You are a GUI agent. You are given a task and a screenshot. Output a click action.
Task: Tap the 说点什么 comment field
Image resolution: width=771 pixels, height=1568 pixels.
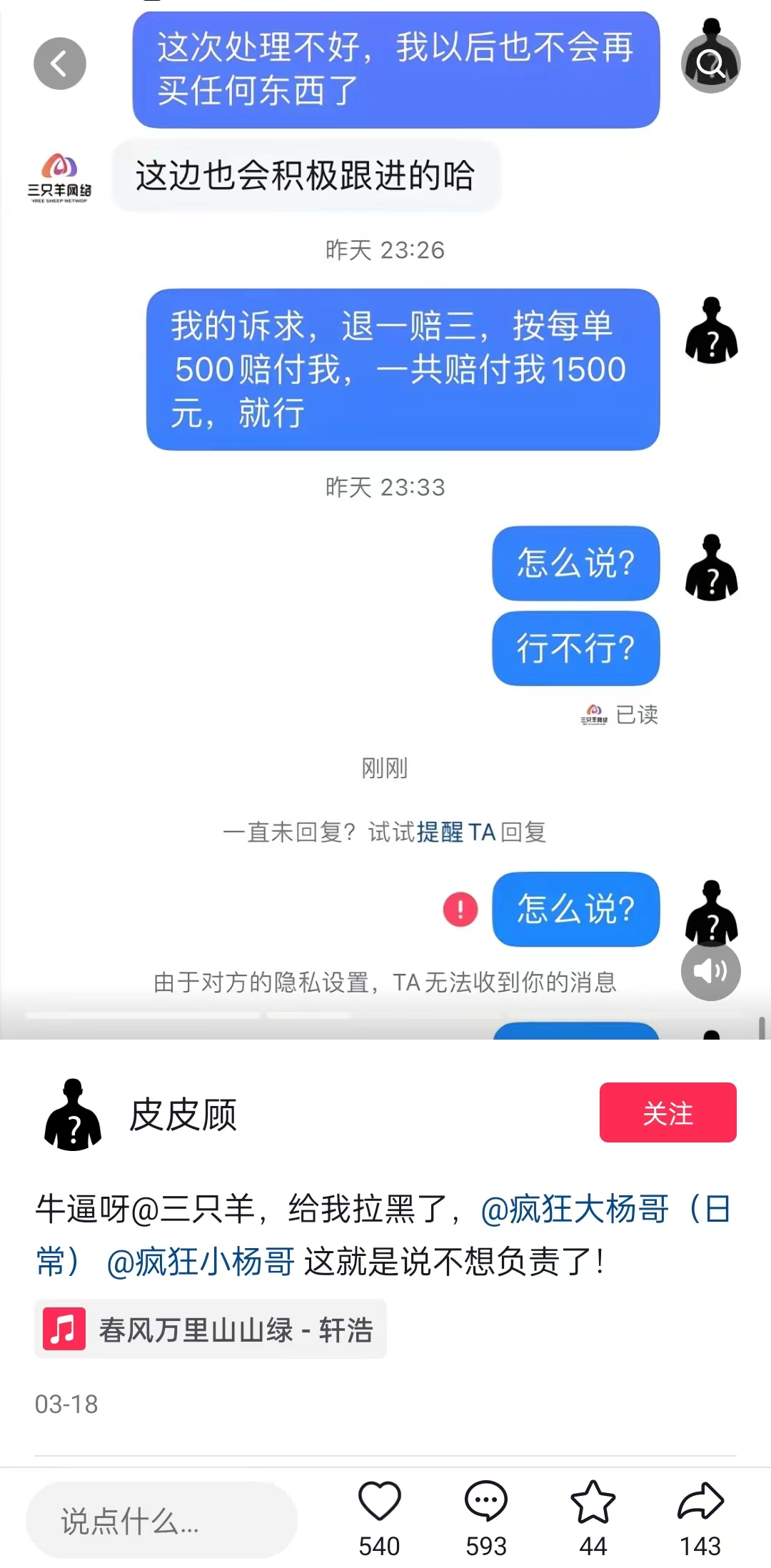click(161, 1520)
